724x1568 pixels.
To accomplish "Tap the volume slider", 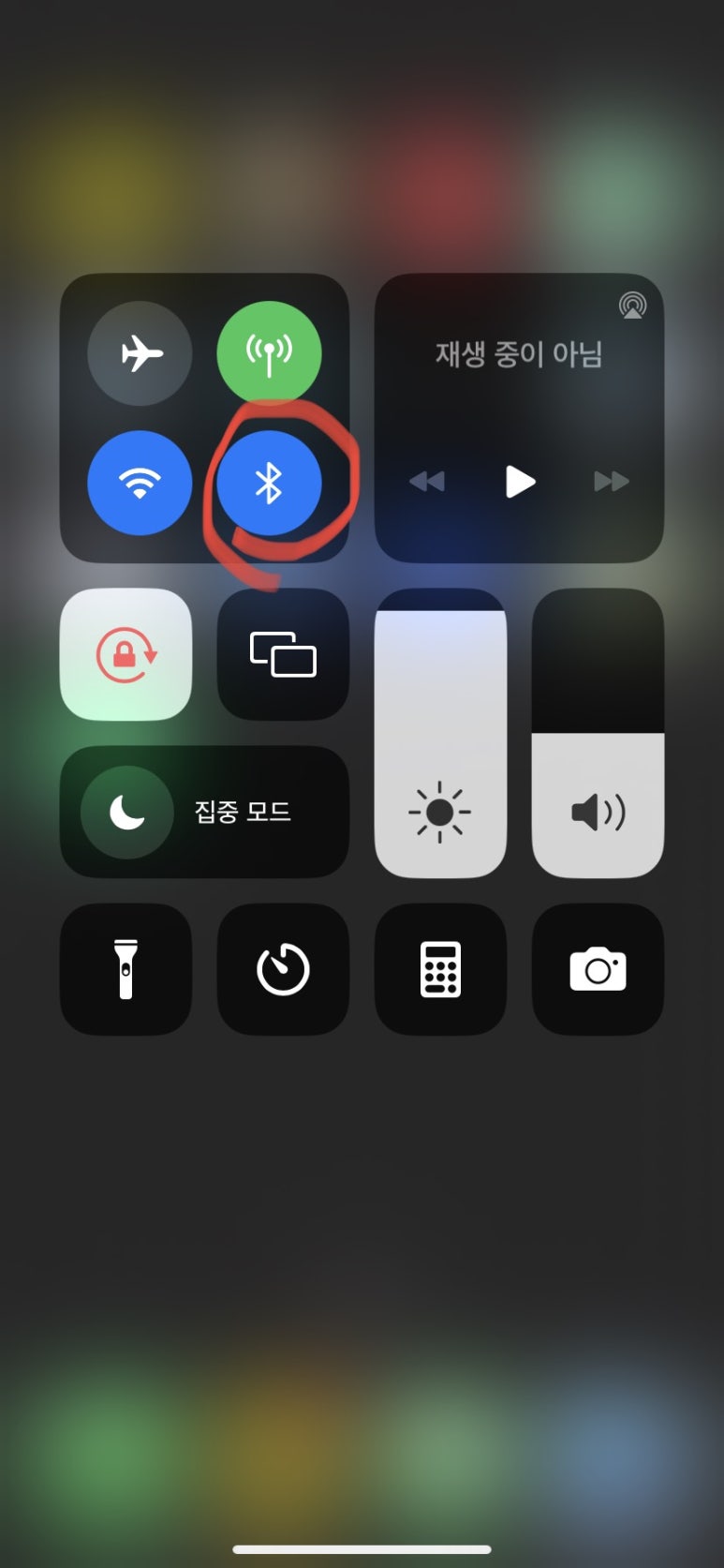I will (x=598, y=733).
